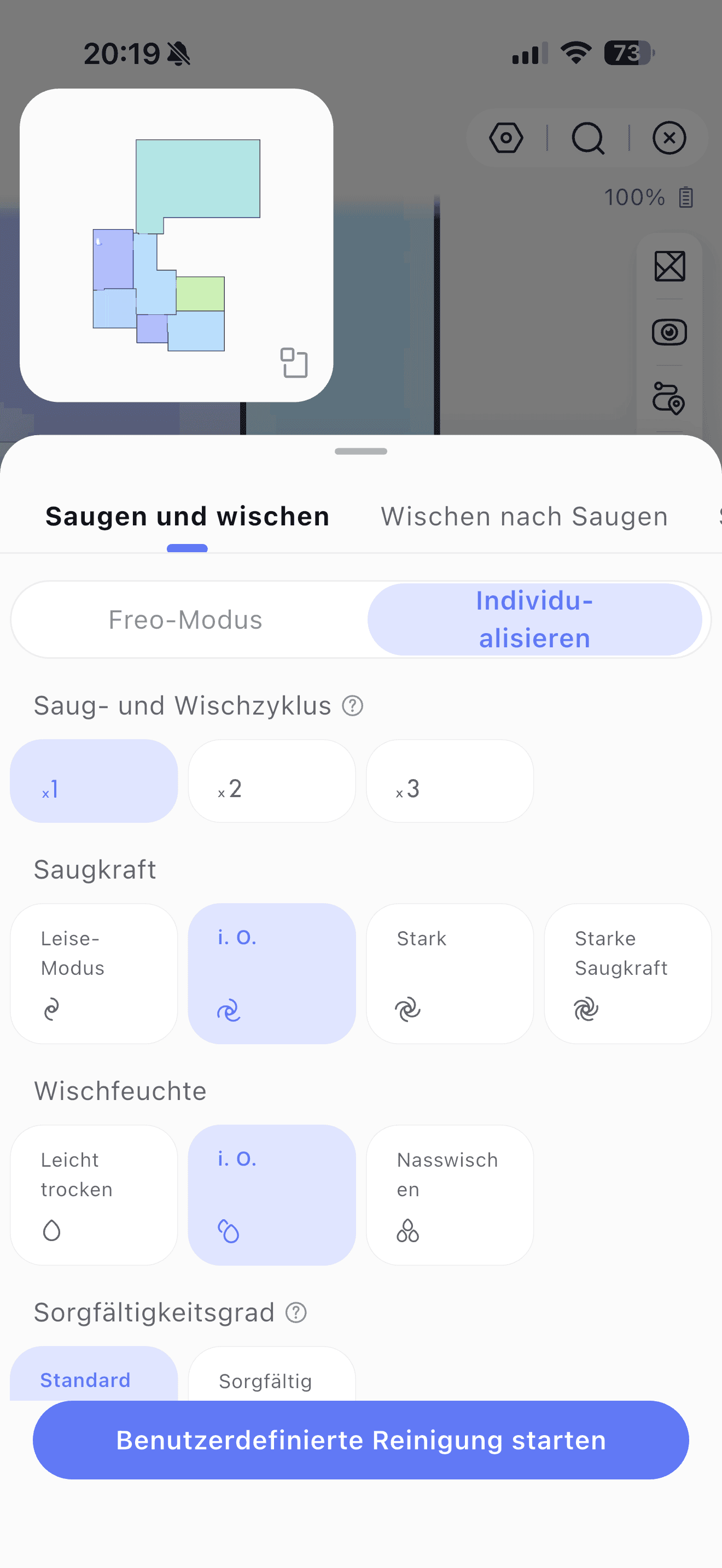Expand the floor map thumbnail

click(x=293, y=363)
